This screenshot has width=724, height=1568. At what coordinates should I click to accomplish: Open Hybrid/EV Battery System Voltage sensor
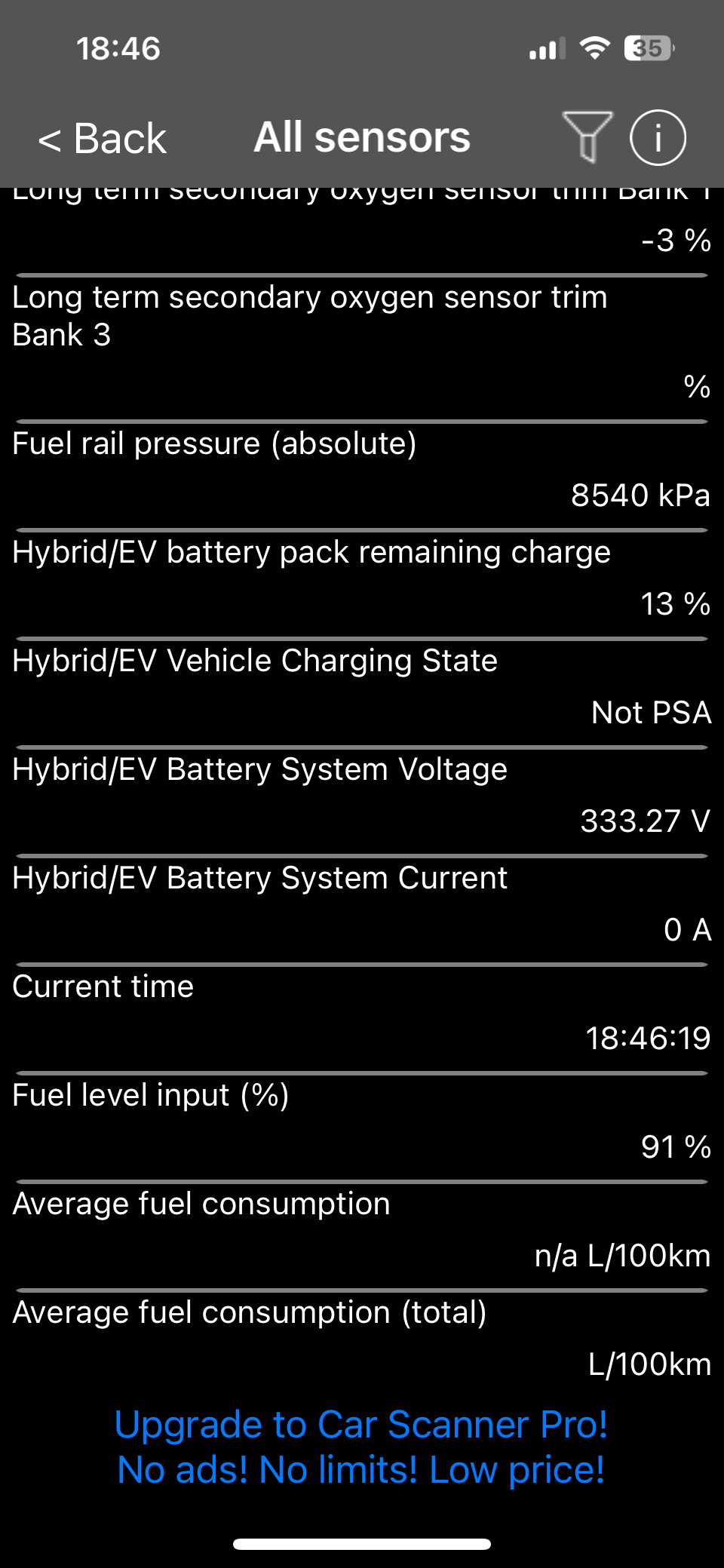361,796
